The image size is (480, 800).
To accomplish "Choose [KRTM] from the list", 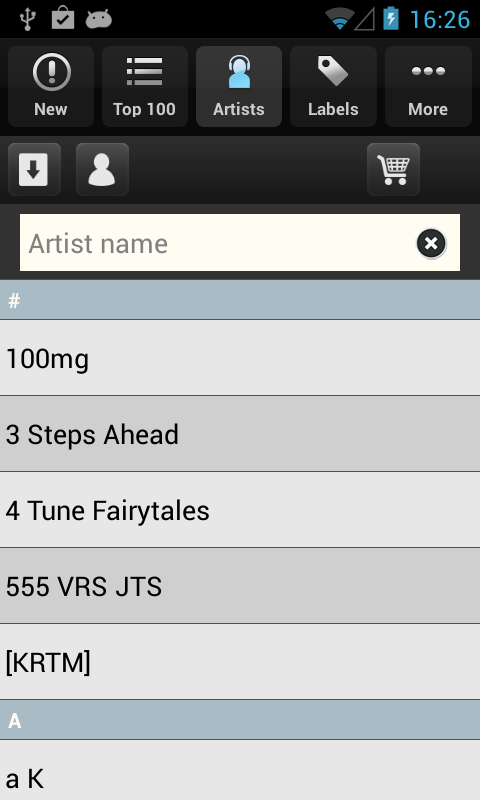I will (240, 662).
